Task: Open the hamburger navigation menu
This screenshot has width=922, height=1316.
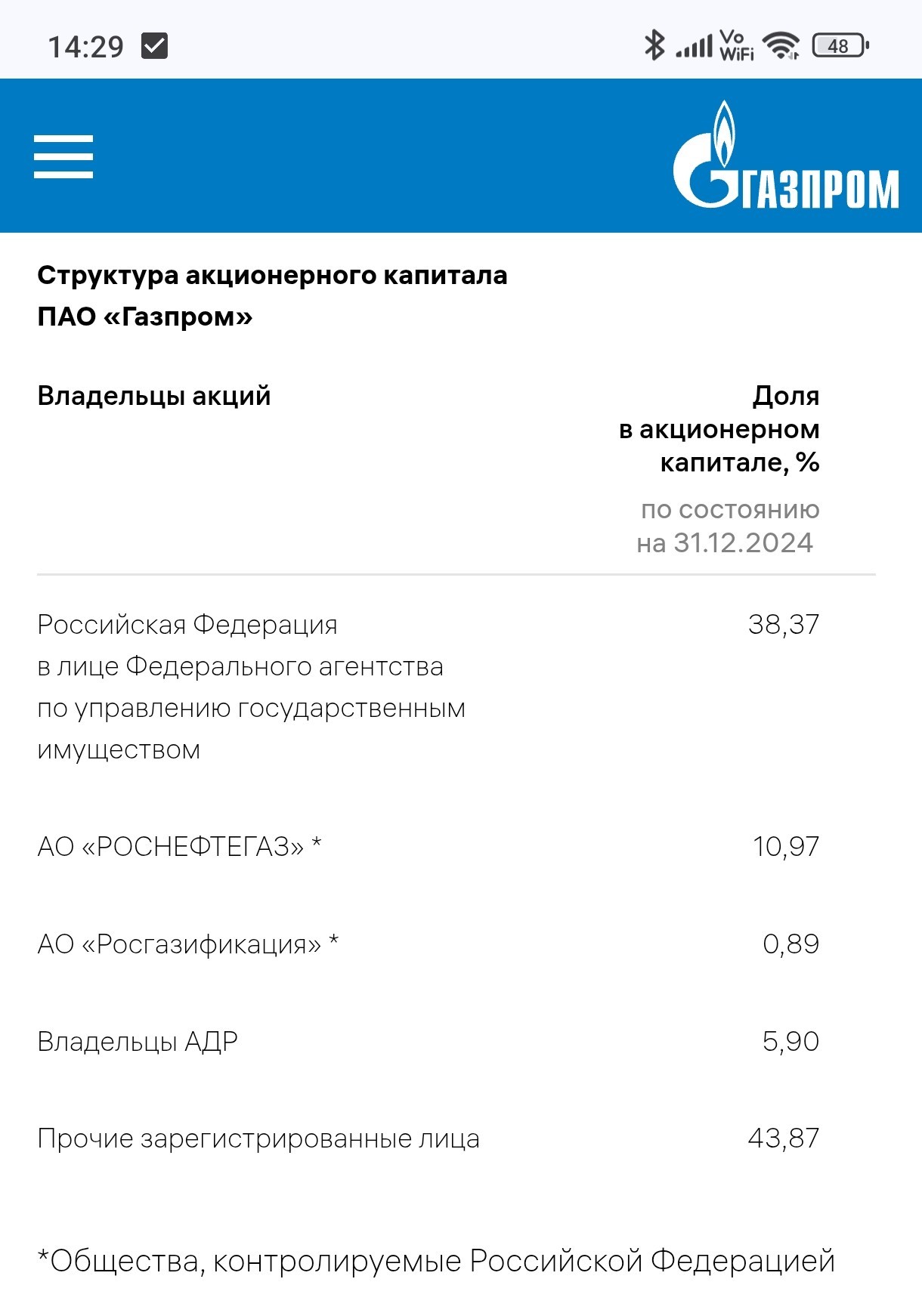Action: 63,157
